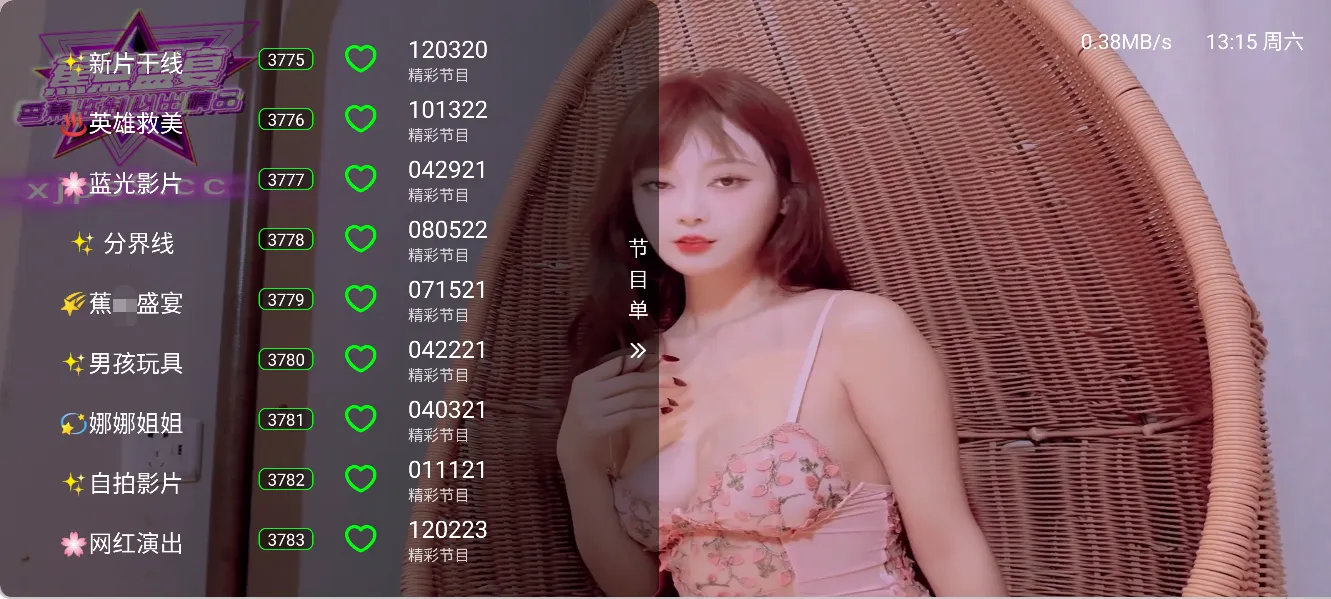Select the 男孩玩具 category
The width and height of the screenshot is (1331, 599).
pos(124,364)
